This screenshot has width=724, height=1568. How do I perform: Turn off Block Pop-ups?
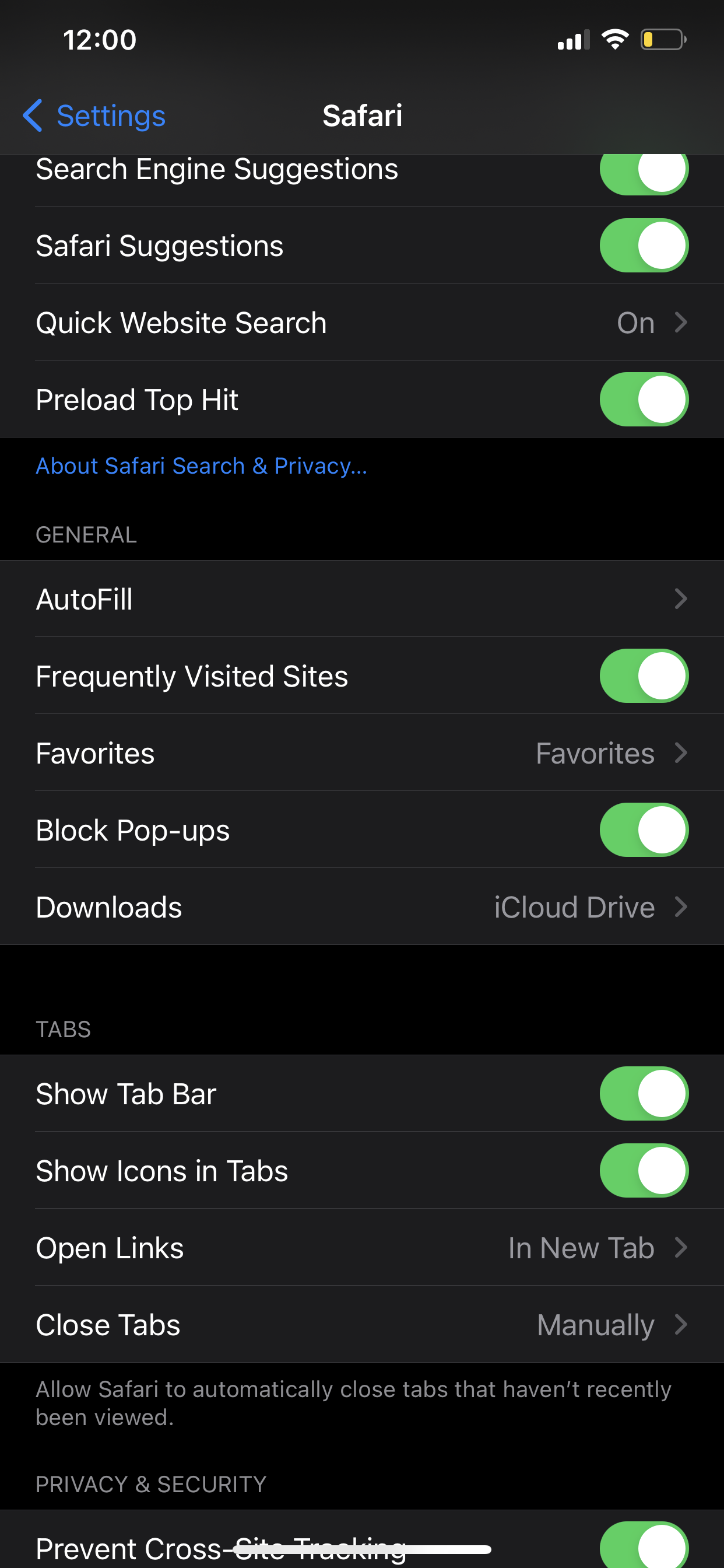coord(643,829)
